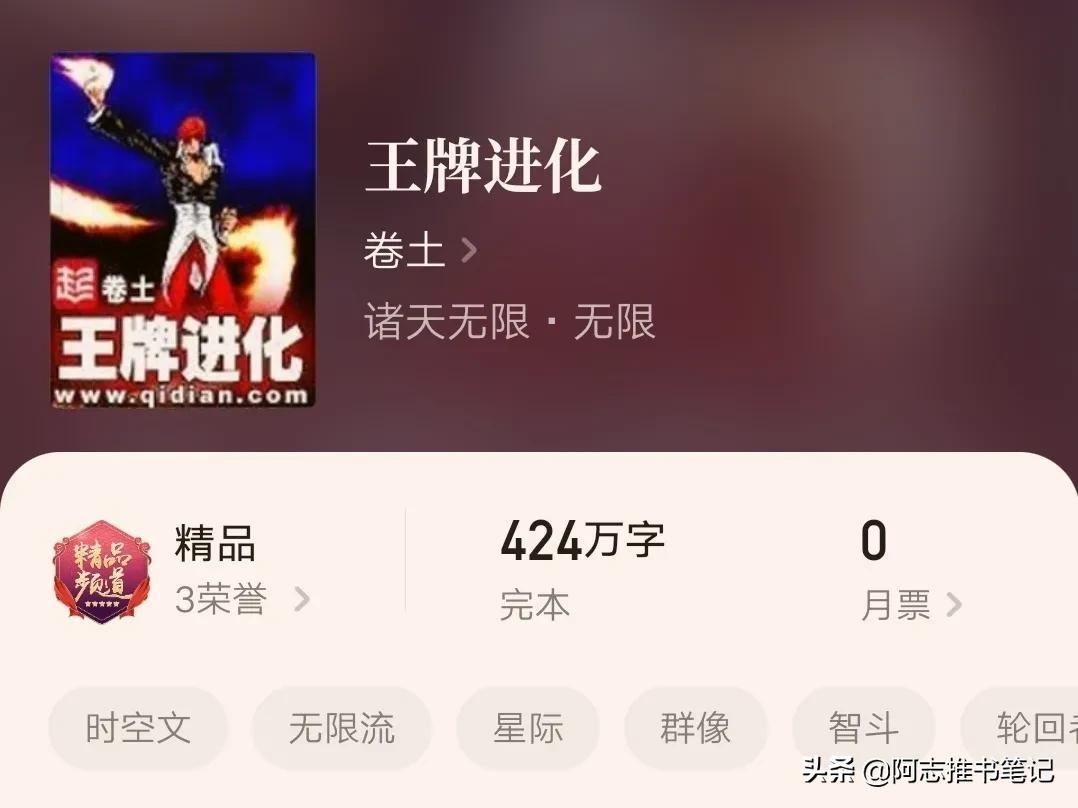Open author 卷土's page

(x=420, y=250)
